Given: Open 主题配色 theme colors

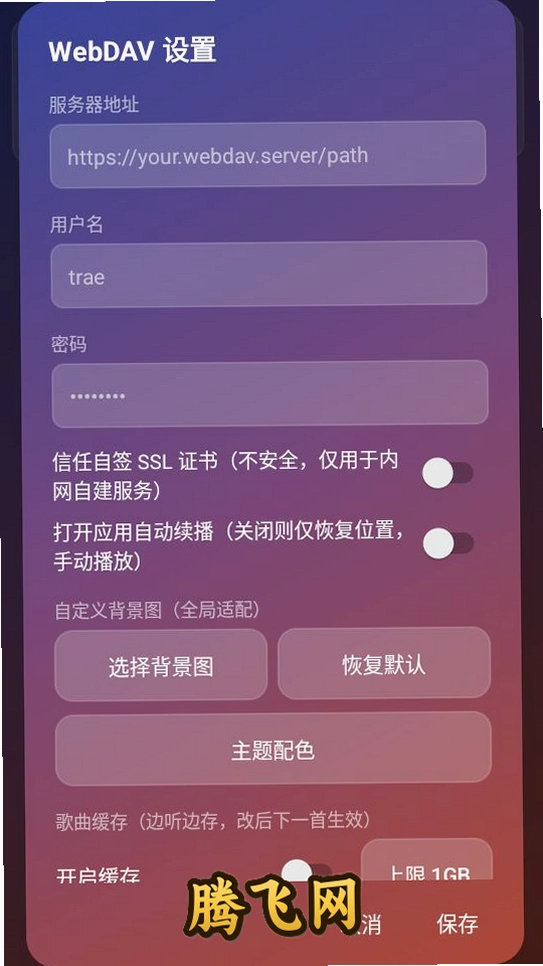Looking at the screenshot, I should tap(273, 749).
